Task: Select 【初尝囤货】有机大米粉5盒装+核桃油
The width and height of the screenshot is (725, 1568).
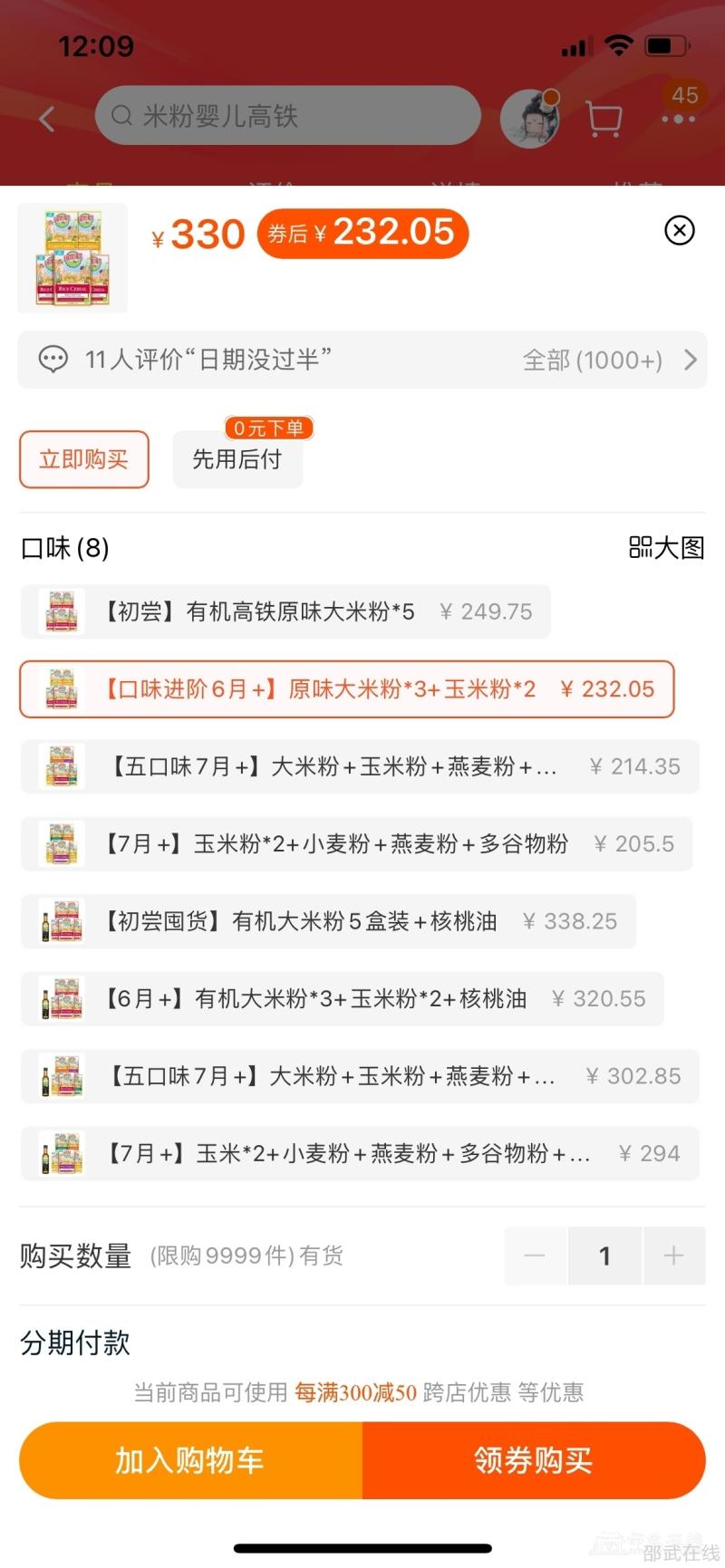Action: pyautogui.click(x=328, y=922)
